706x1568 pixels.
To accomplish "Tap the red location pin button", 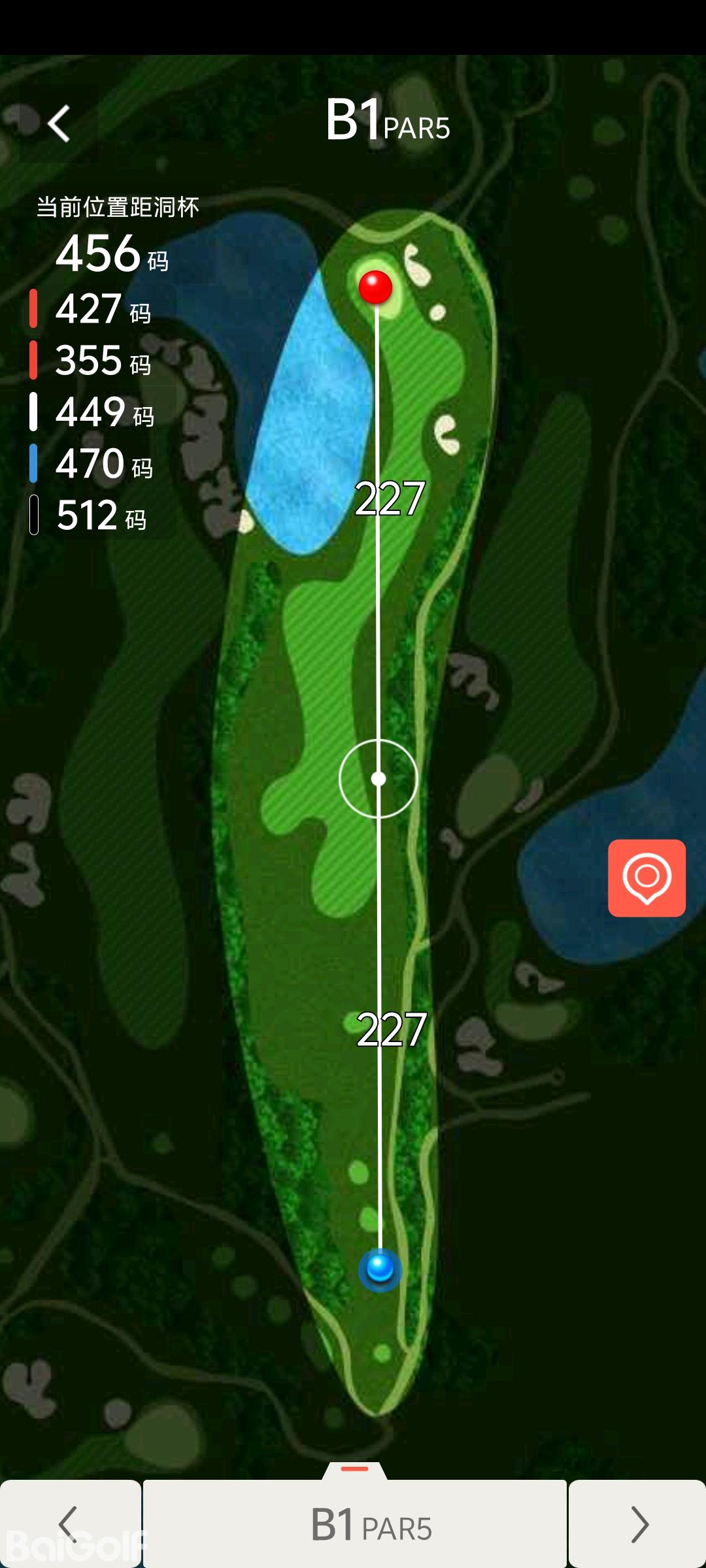I will pos(647,877).
